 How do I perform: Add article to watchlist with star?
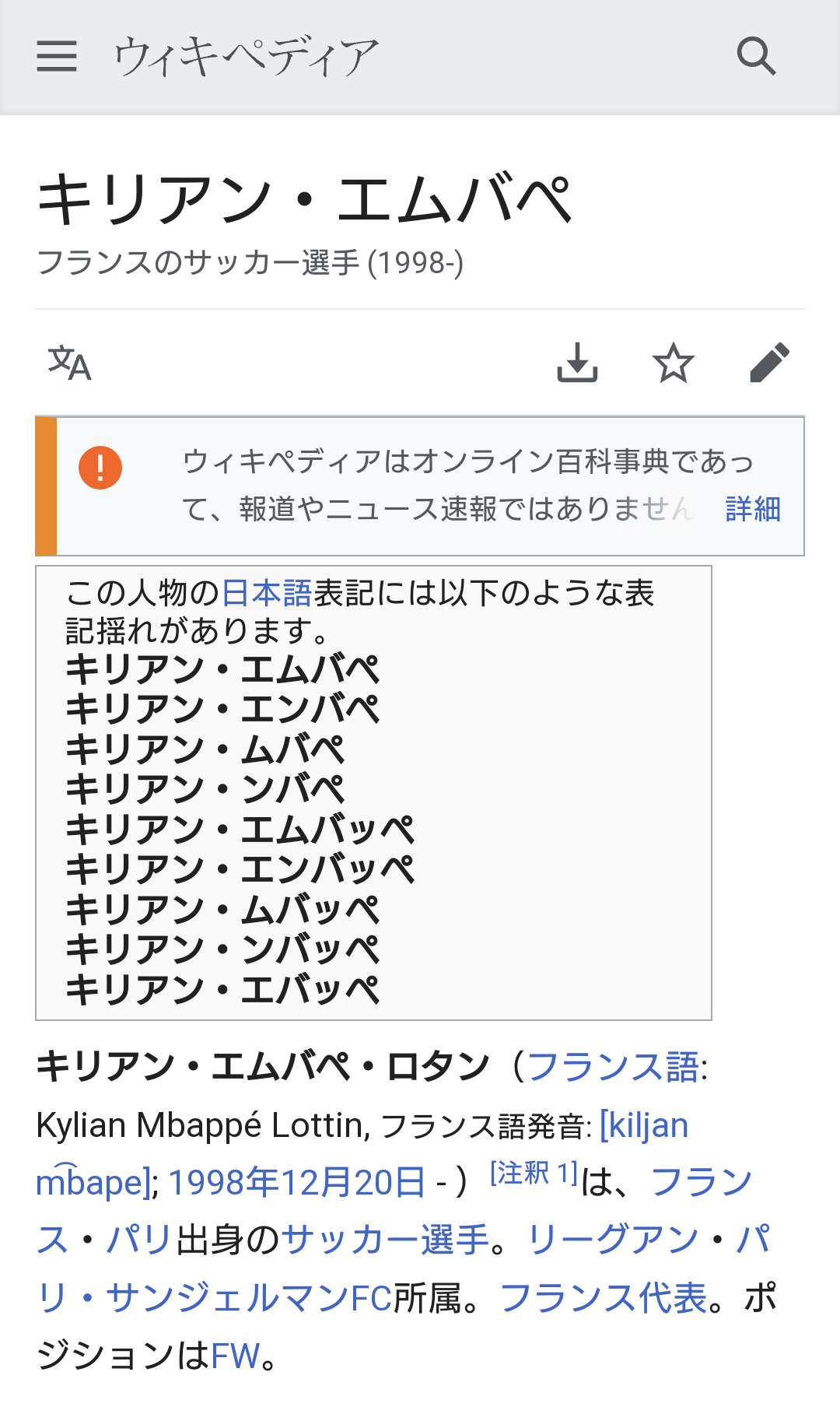[673, 363]
